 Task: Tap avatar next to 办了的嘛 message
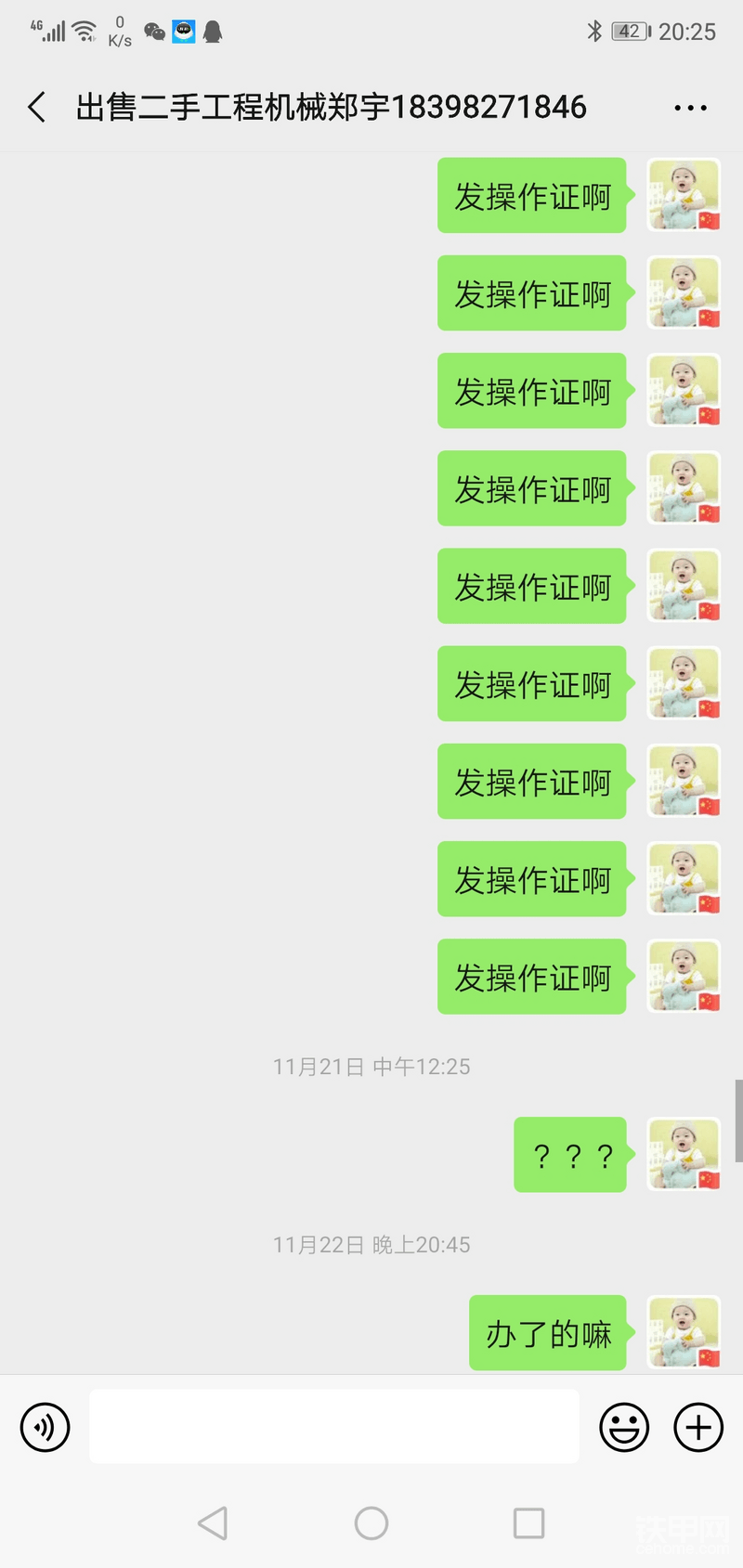(684, 1331)
